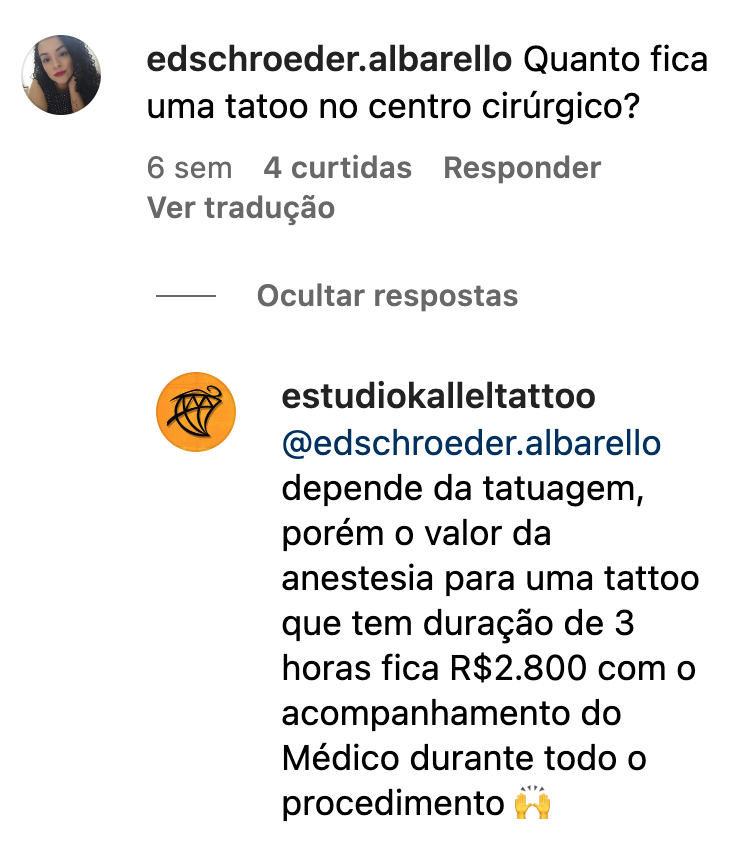
Task: Open the edschroeder.albarello username link
Action: click(x=329, y=60)
